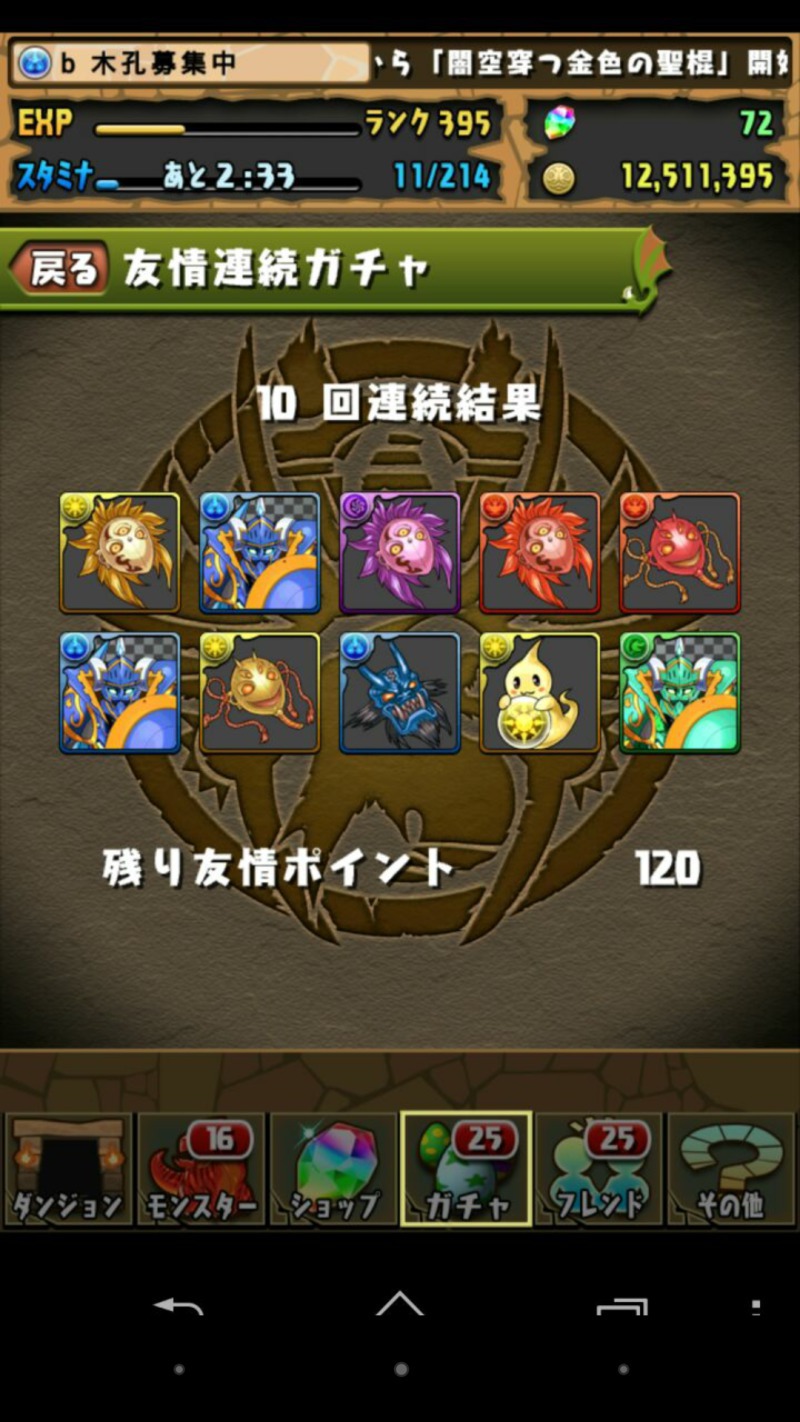Open the ダンジョン tab
The width and height of the screenshot is (800, 1422).
68,1169
